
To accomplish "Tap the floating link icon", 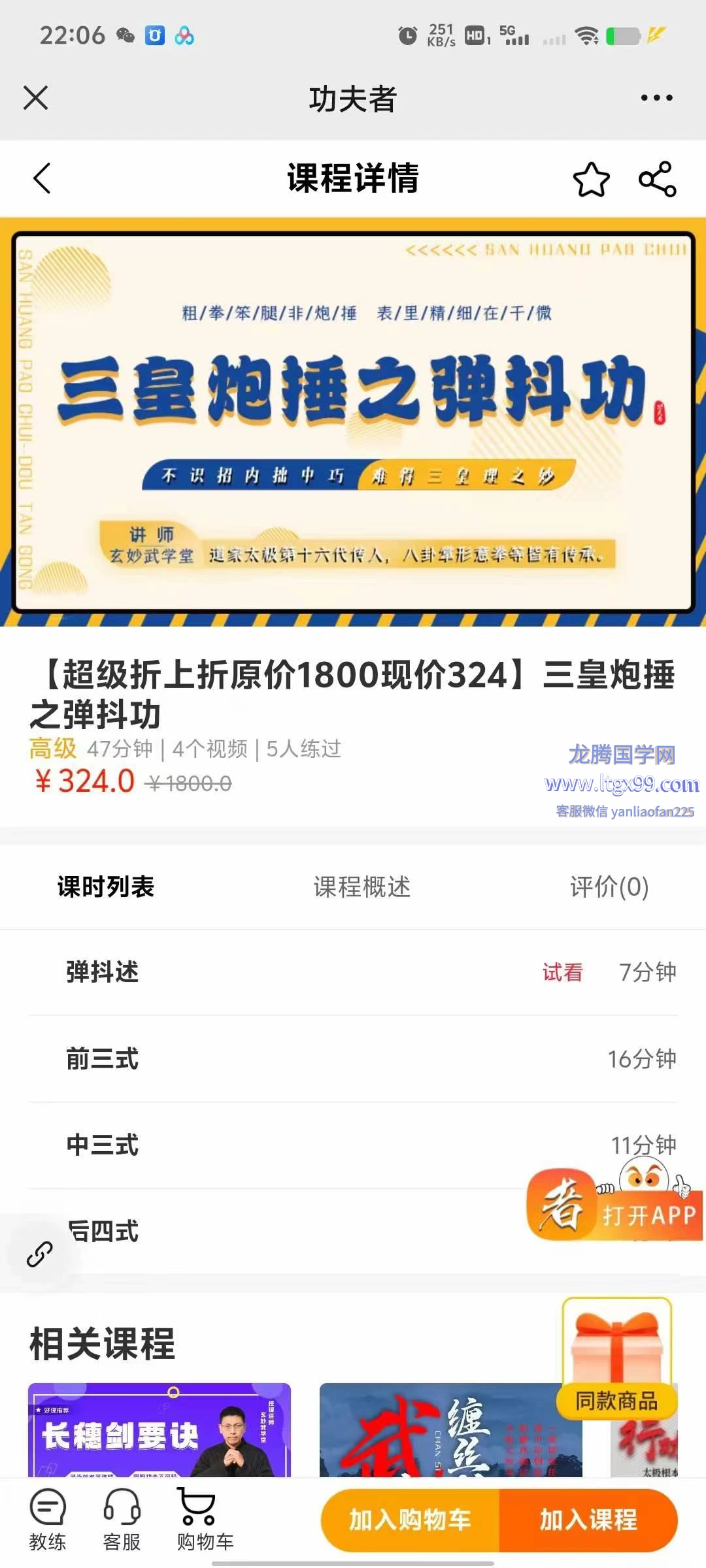I will [x=39, y=1254].
